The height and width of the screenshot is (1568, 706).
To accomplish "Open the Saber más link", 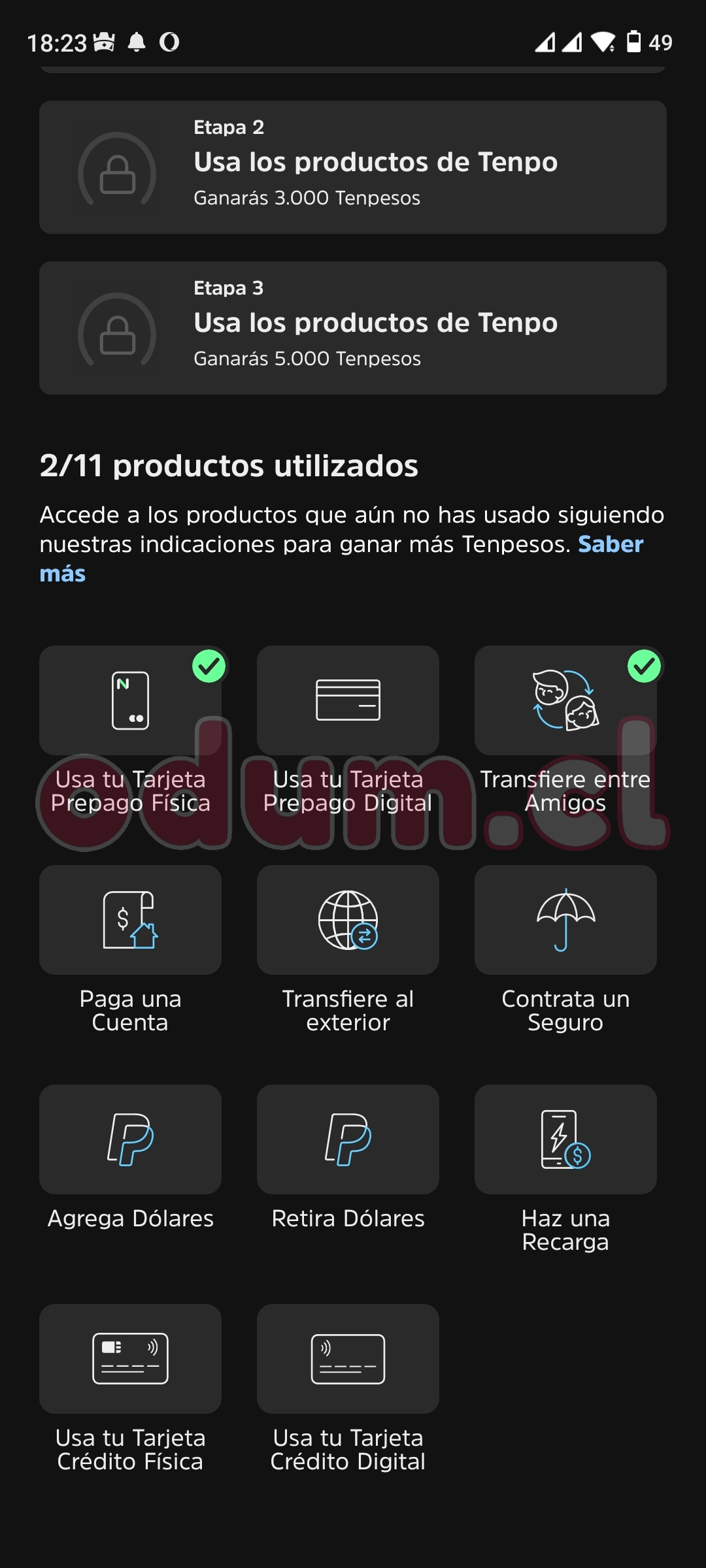I will 610,544.
